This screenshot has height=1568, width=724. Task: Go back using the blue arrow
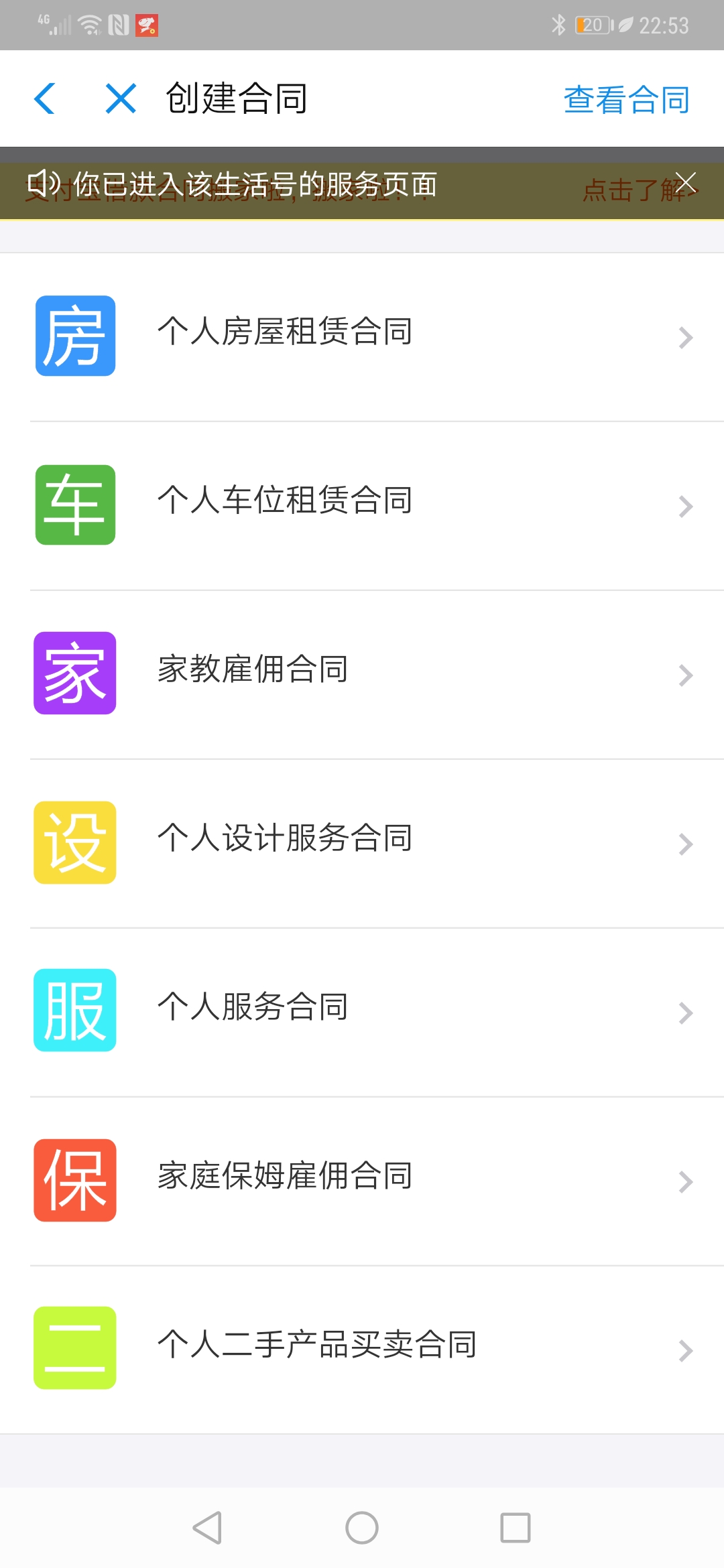point(44,99)
